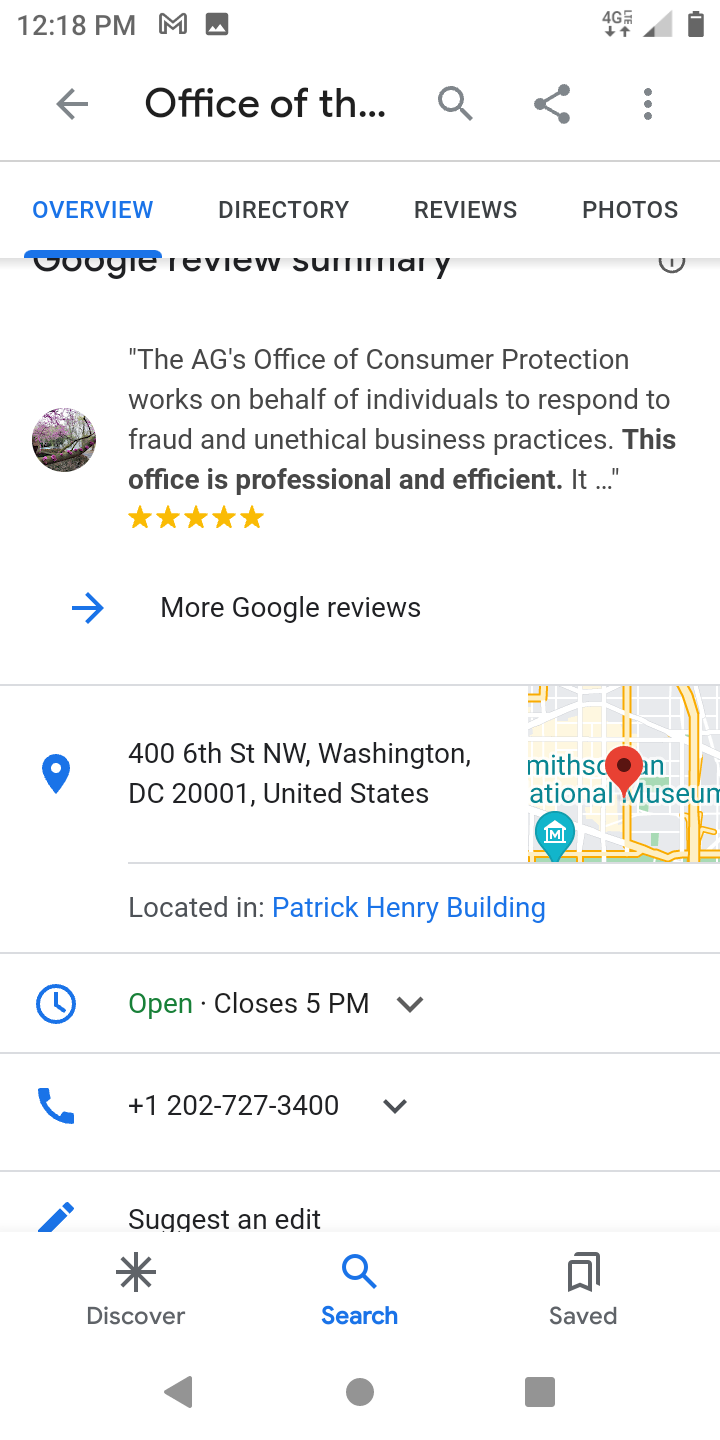The width and height of the screenshot is (720, 1440).
Task: Select the Overview tab
Action: tap(93, 210)
